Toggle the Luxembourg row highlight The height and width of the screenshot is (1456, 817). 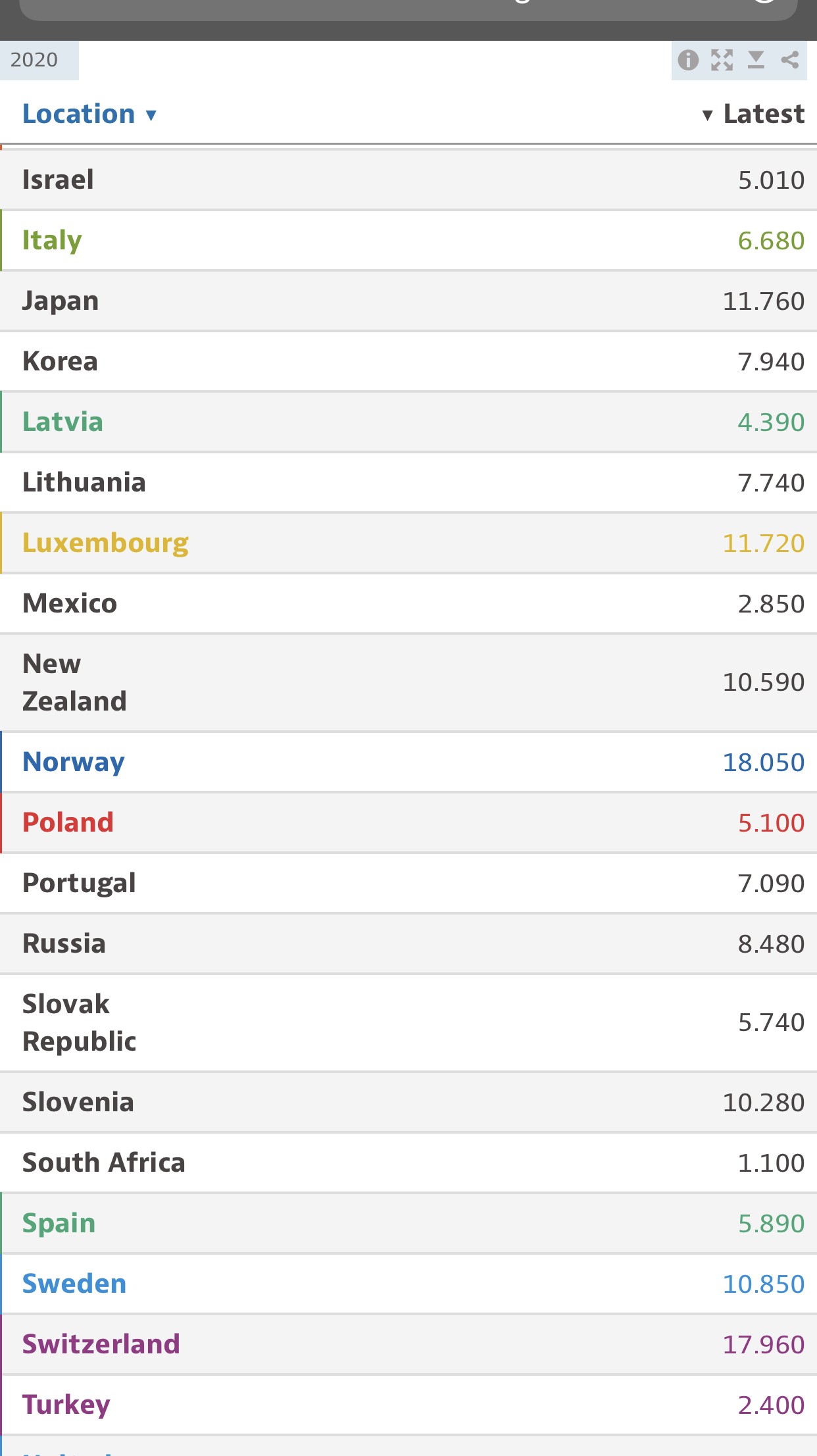pos(408,543)
